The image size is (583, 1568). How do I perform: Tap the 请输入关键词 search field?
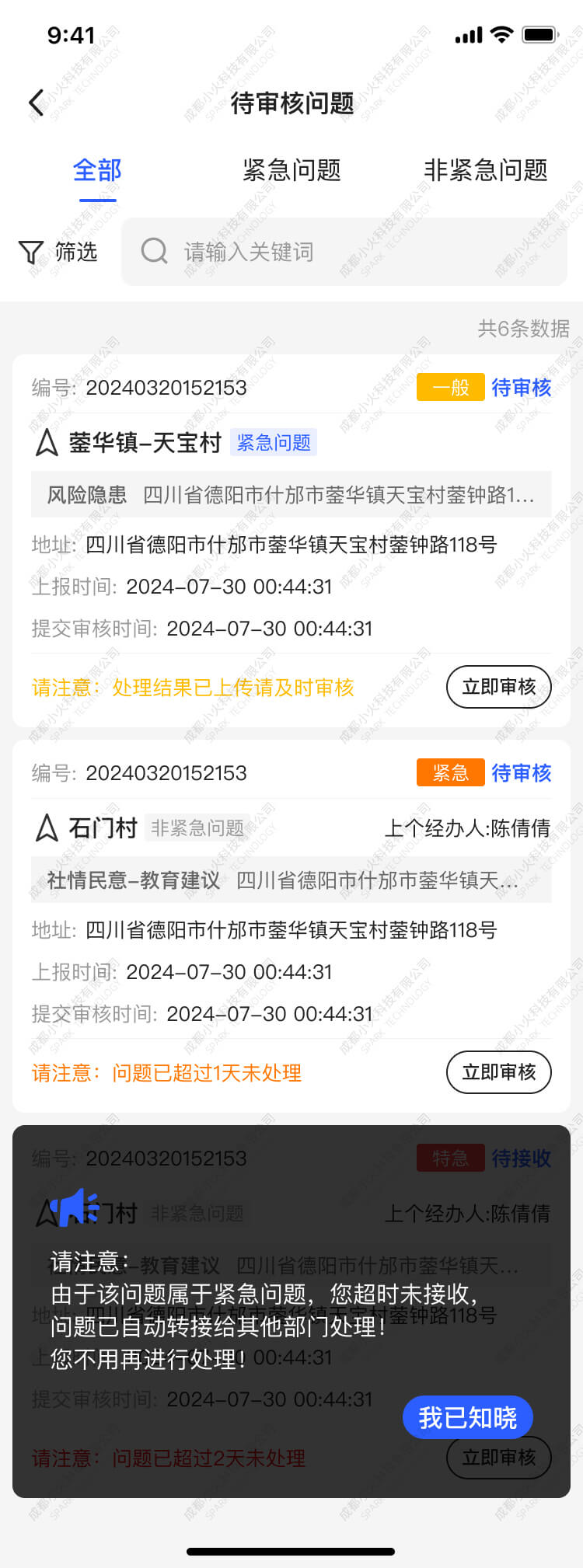pos(350,252)
